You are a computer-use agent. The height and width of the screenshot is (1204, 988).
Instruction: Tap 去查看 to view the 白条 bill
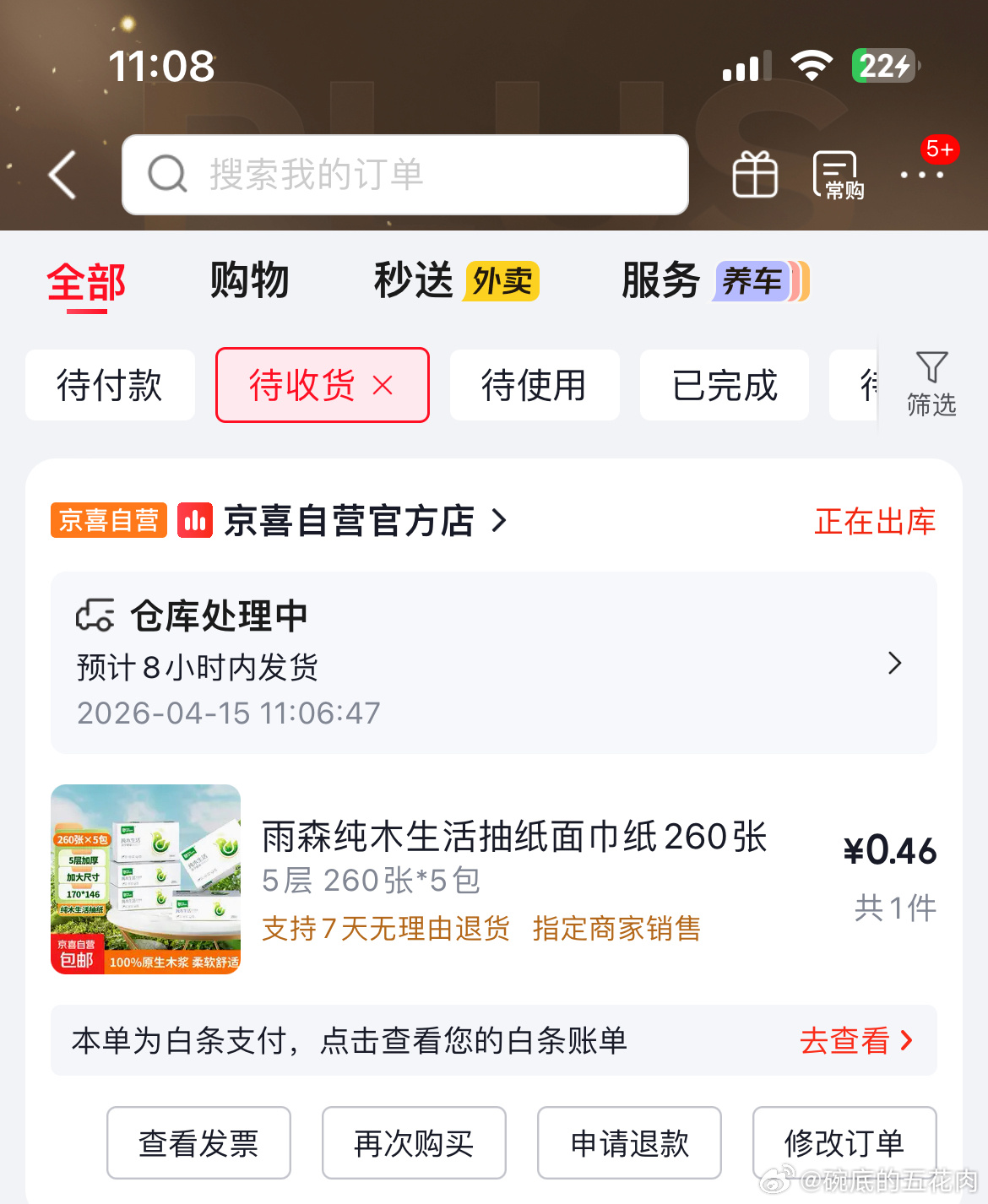(855, 1040)
